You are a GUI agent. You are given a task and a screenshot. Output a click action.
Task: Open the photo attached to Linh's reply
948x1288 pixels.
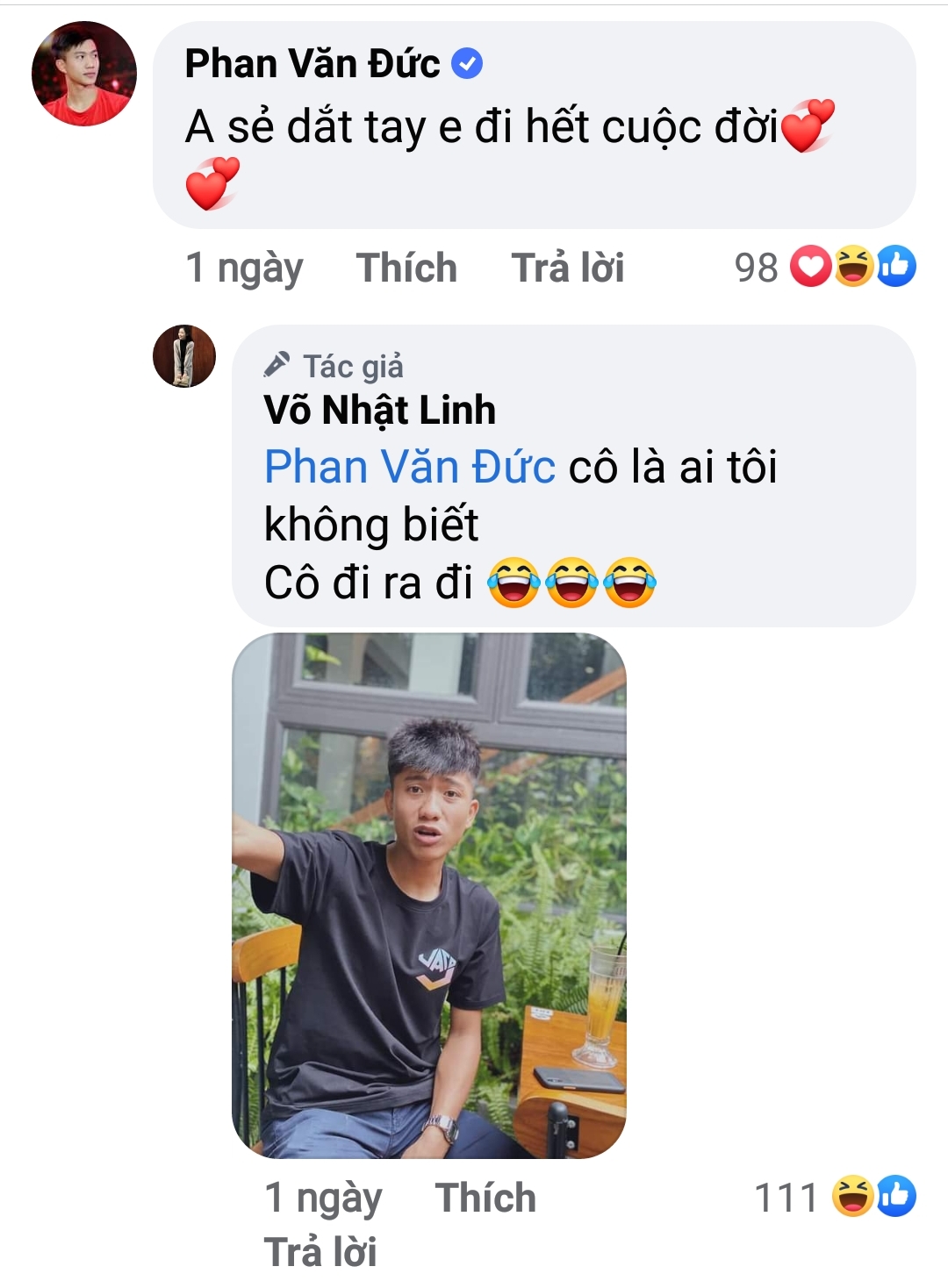coord(429,895)
